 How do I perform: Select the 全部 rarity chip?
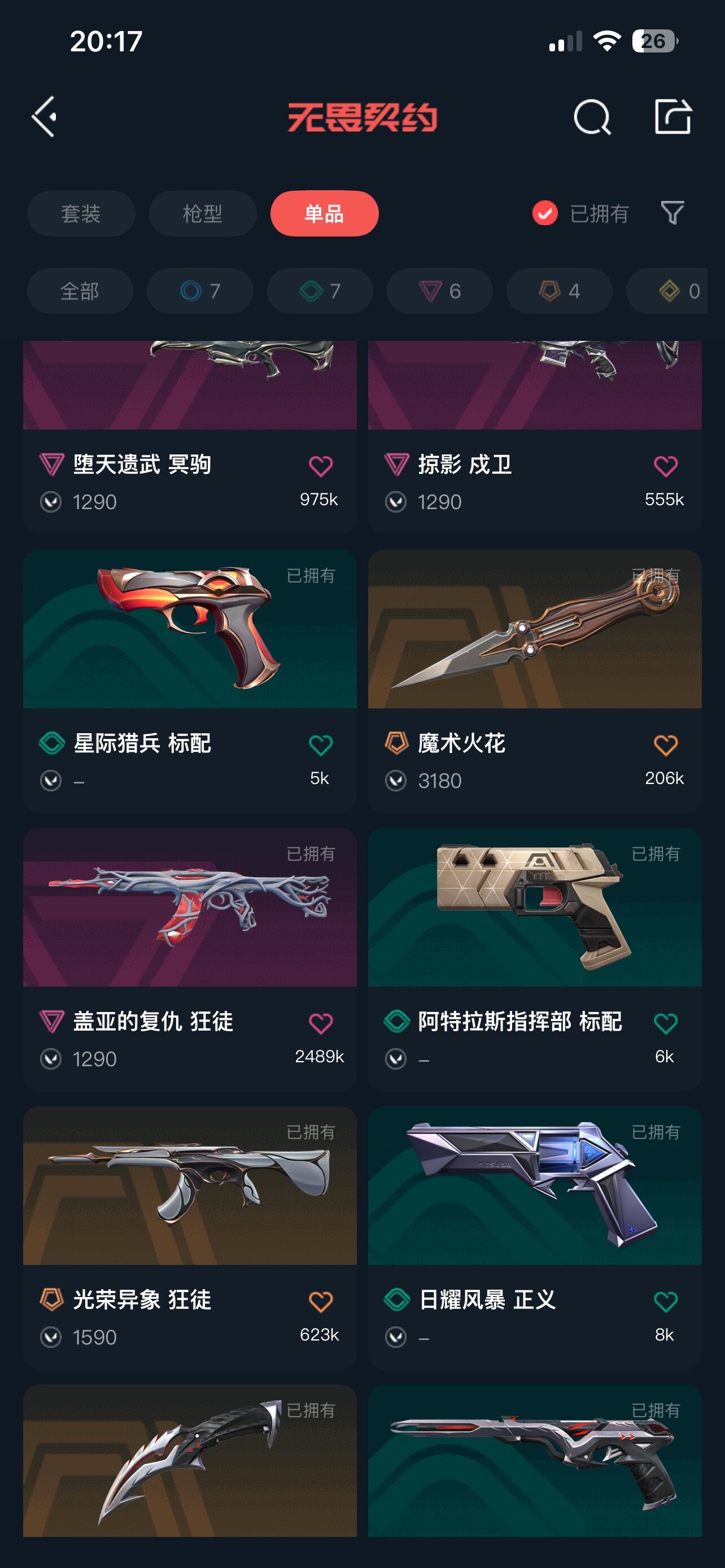tap(80, 291)
